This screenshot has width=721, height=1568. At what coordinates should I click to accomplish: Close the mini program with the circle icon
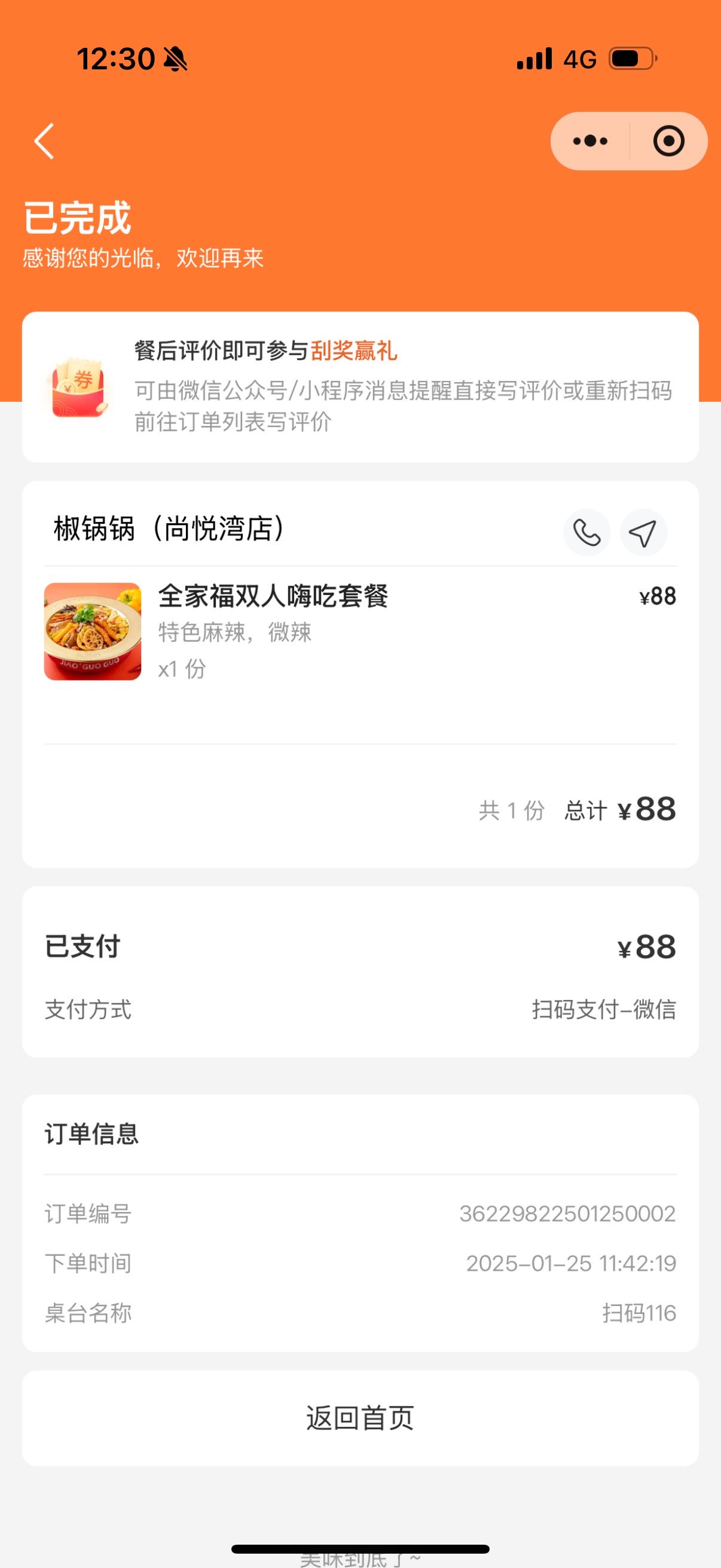(x=668, y=141)
